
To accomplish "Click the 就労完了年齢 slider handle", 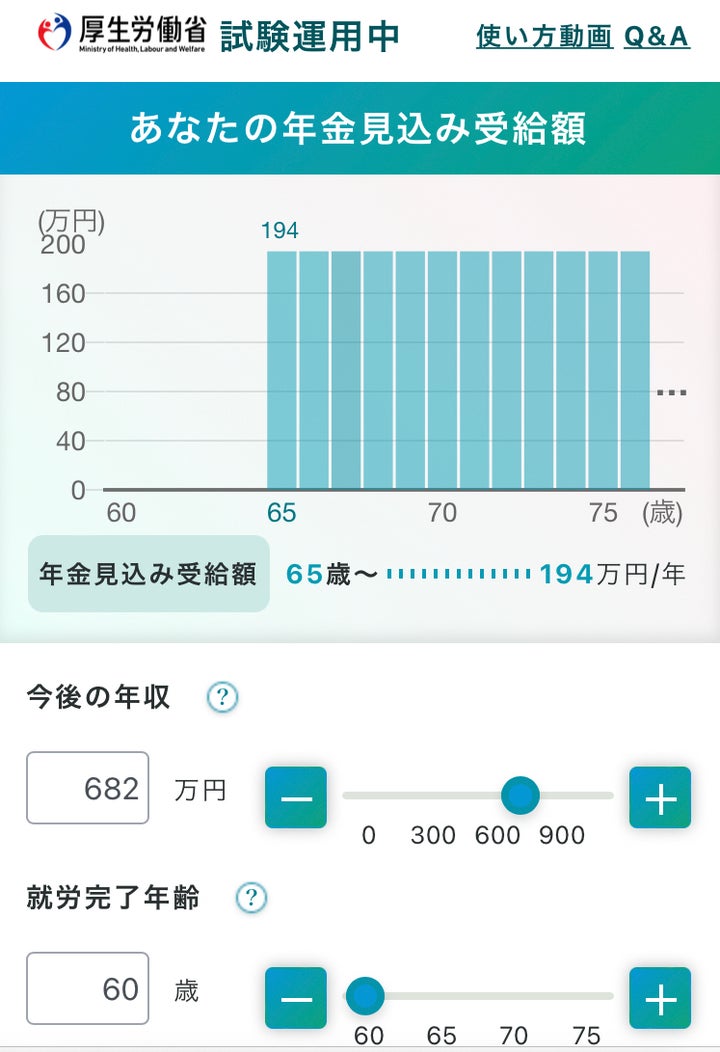I will pyautogui.click(x=364, y=996).
